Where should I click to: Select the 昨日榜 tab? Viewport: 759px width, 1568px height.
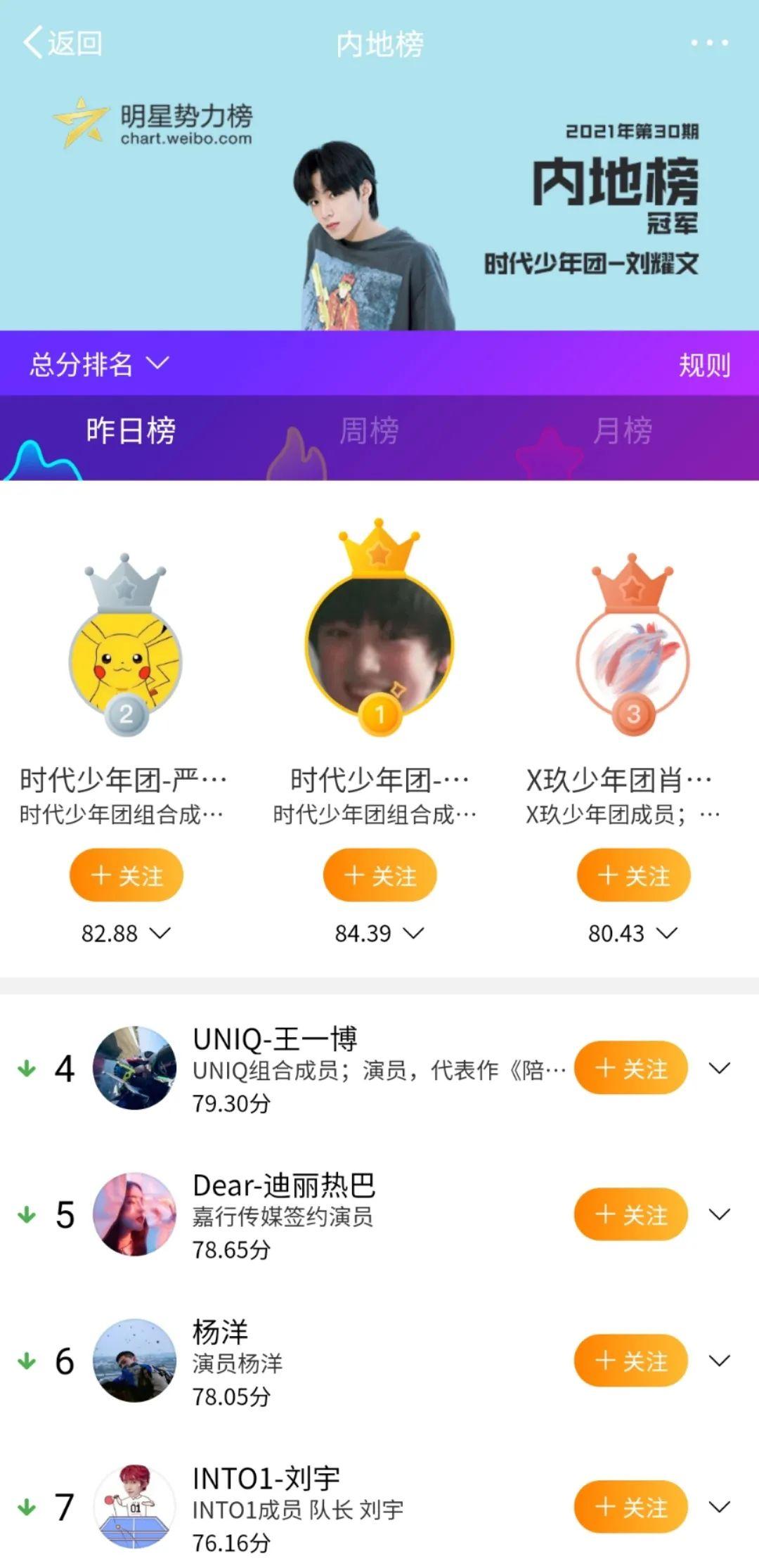131,431
